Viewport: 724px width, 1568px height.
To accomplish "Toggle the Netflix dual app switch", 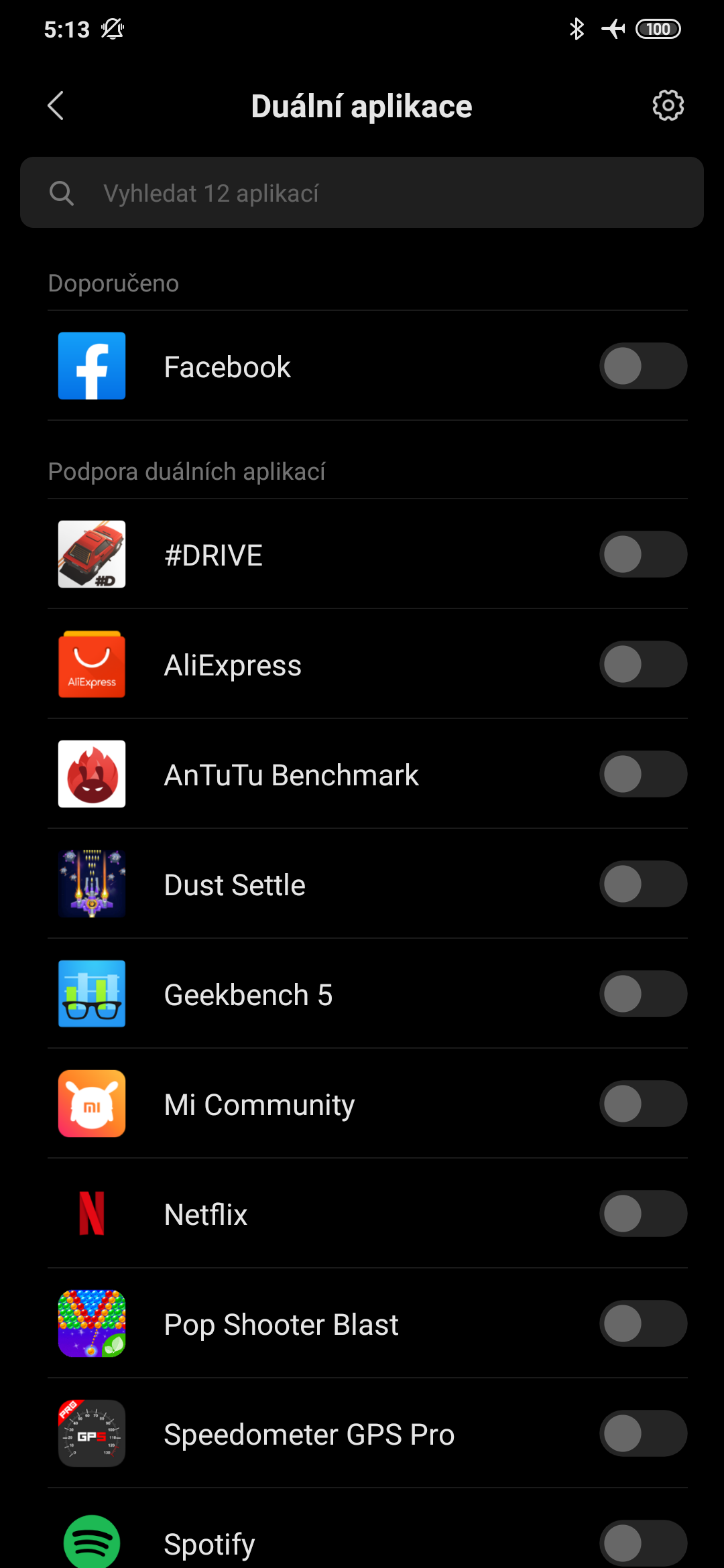I will click(643, 1214).
